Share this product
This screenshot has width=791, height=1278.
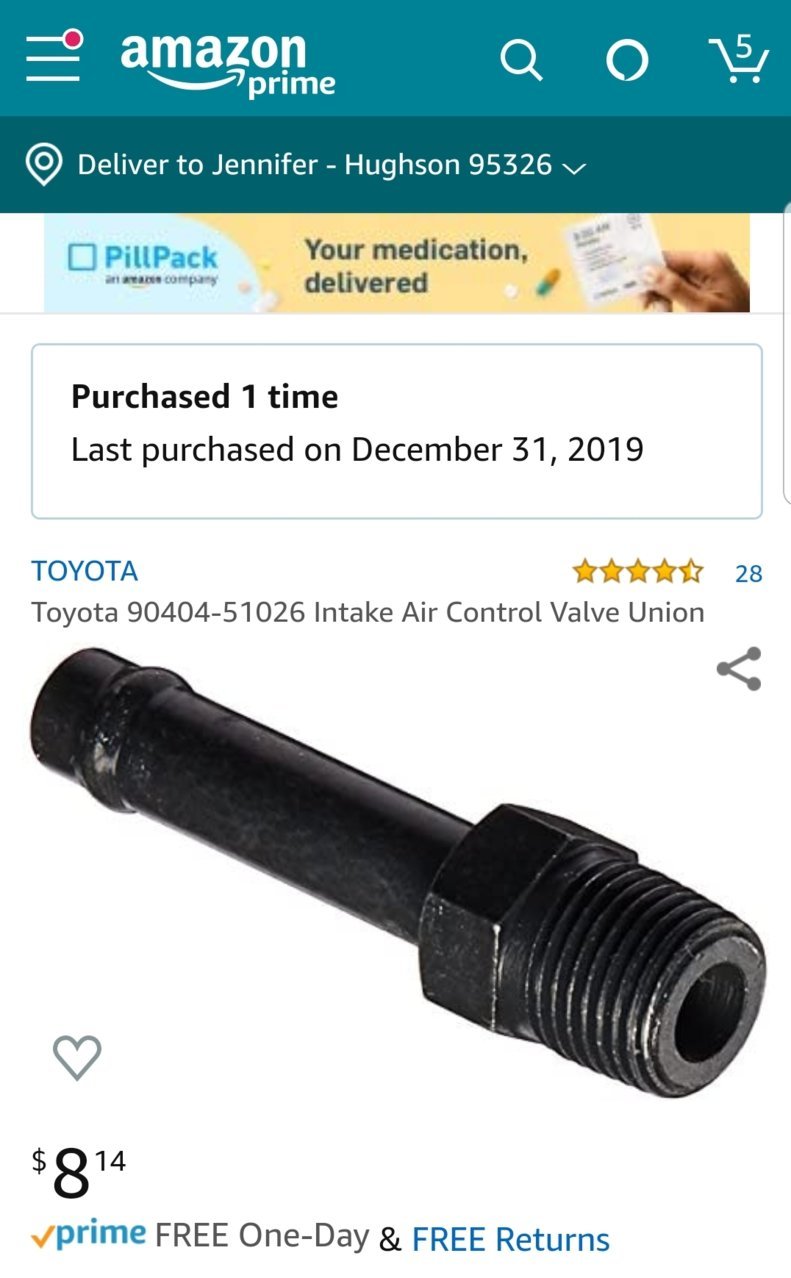point(739,669)
